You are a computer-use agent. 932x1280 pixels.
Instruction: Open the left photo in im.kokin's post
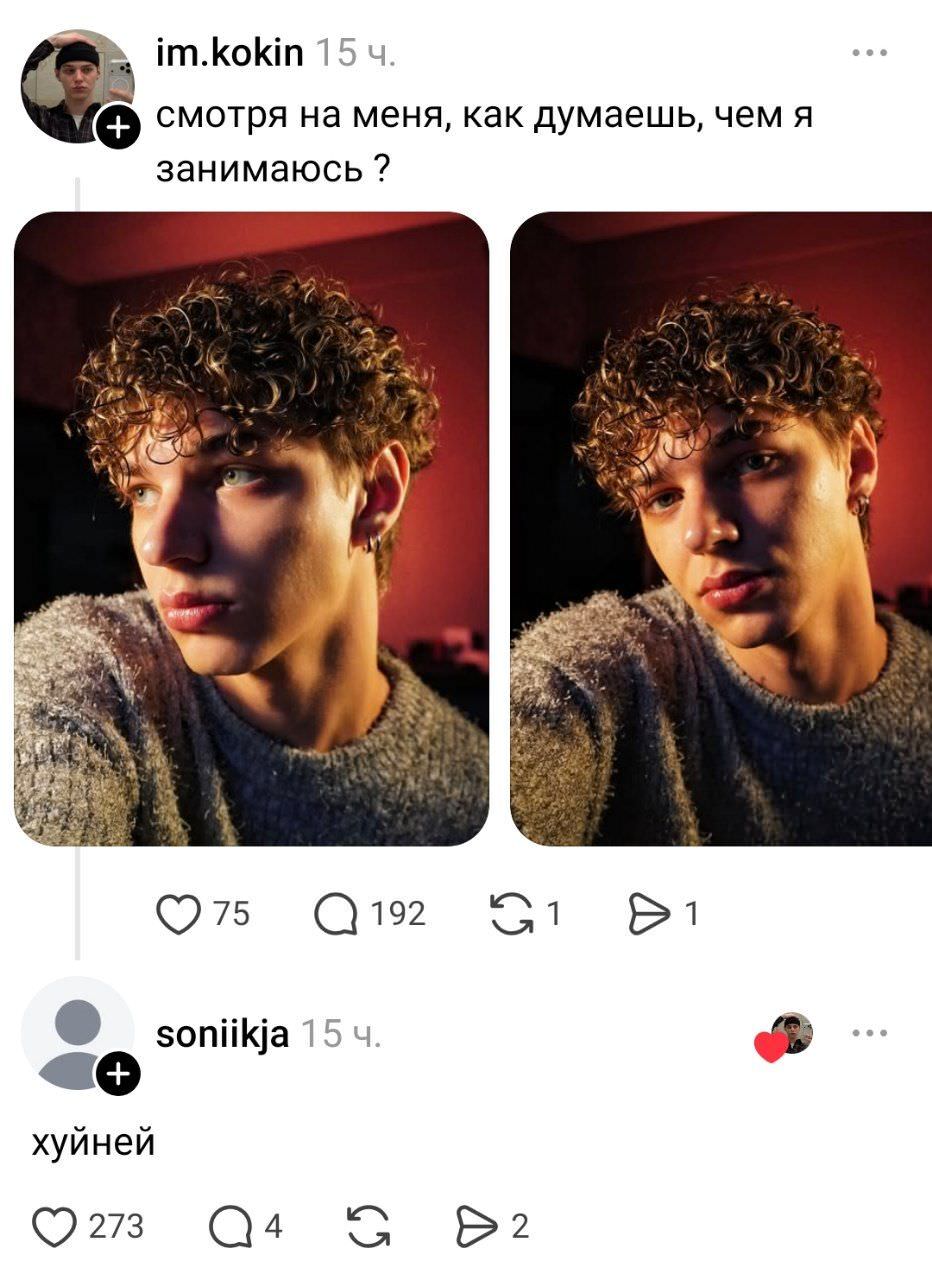coord(251,528)
